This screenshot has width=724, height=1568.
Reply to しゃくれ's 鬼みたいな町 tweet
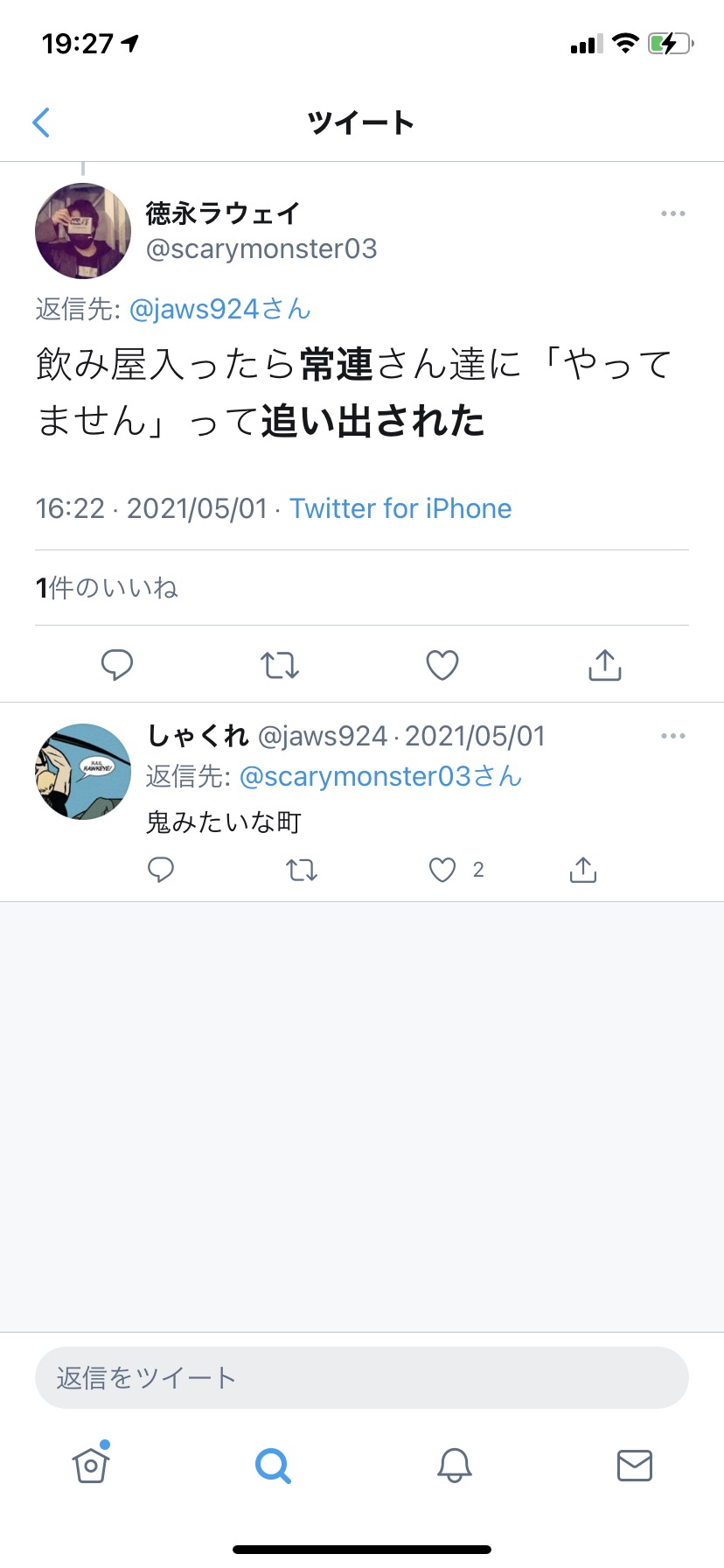[x=161, y=870]
